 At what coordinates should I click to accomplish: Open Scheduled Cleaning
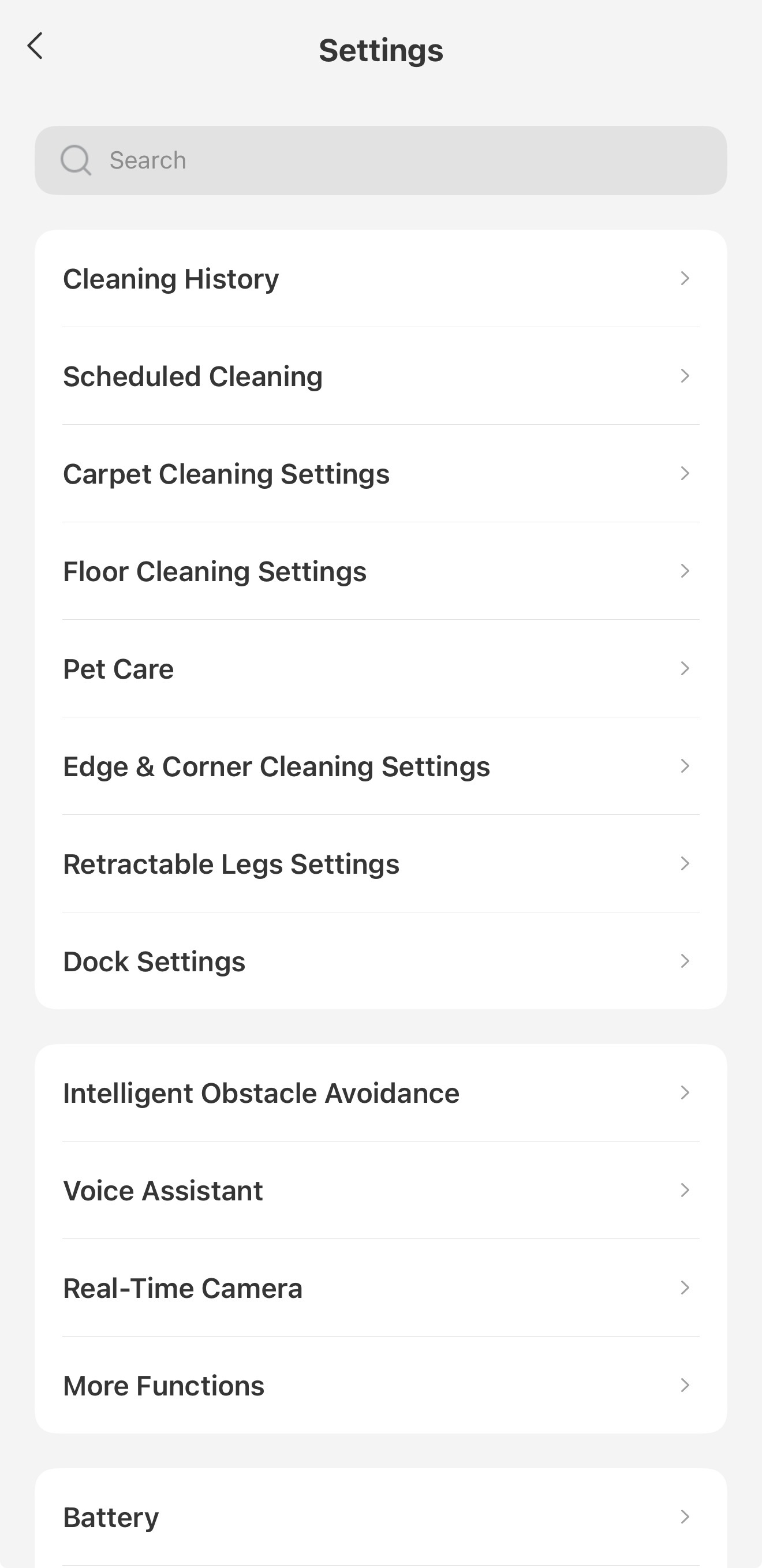(380, 376)
